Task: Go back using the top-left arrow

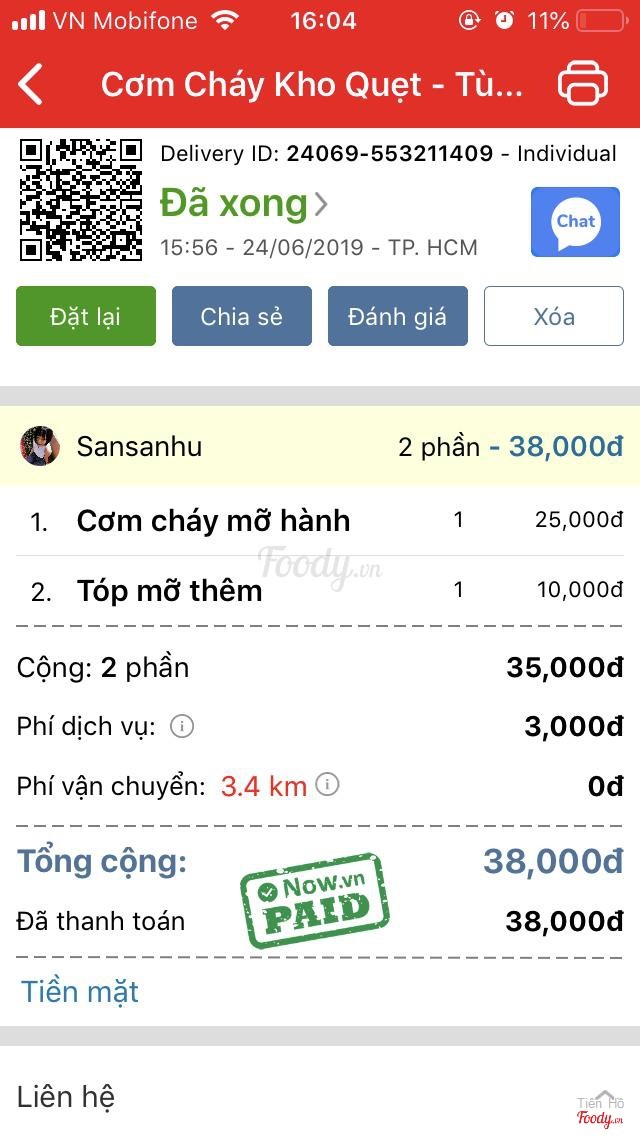Action: 32,85
